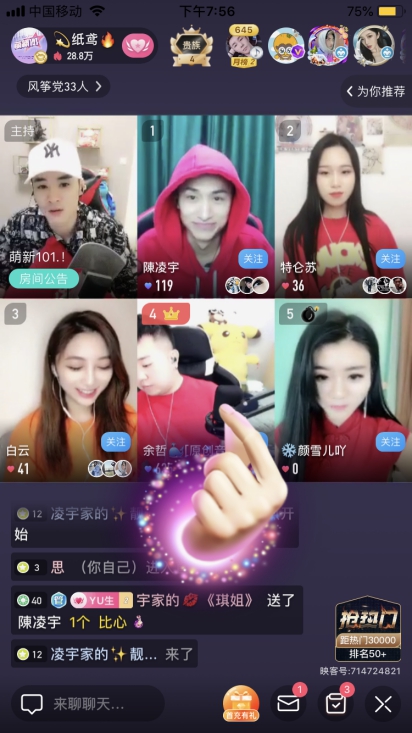Close the live room with X
Image resolution: width=412 pixels, height=733 pixels.
(x=383, y=704)
